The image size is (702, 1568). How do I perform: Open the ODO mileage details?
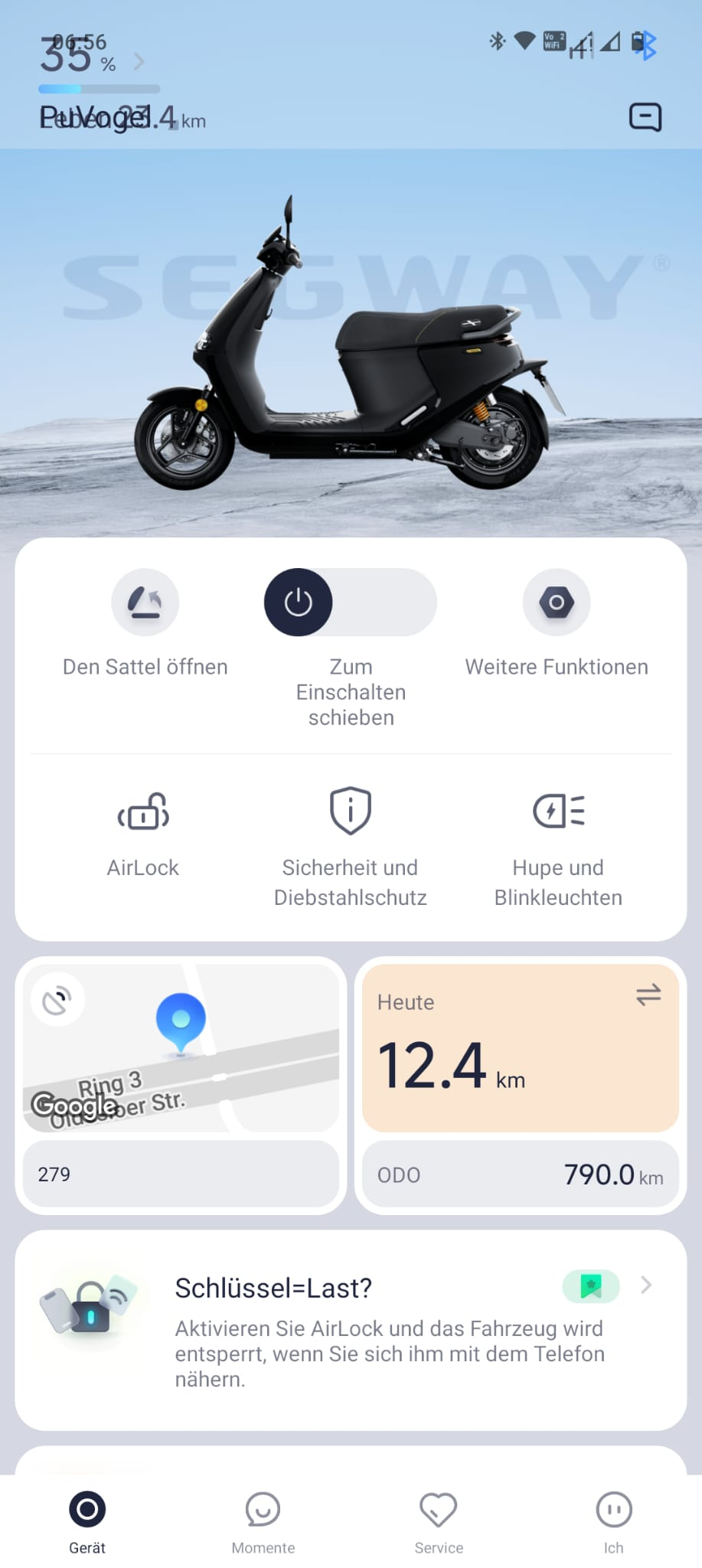[521, 1174]
